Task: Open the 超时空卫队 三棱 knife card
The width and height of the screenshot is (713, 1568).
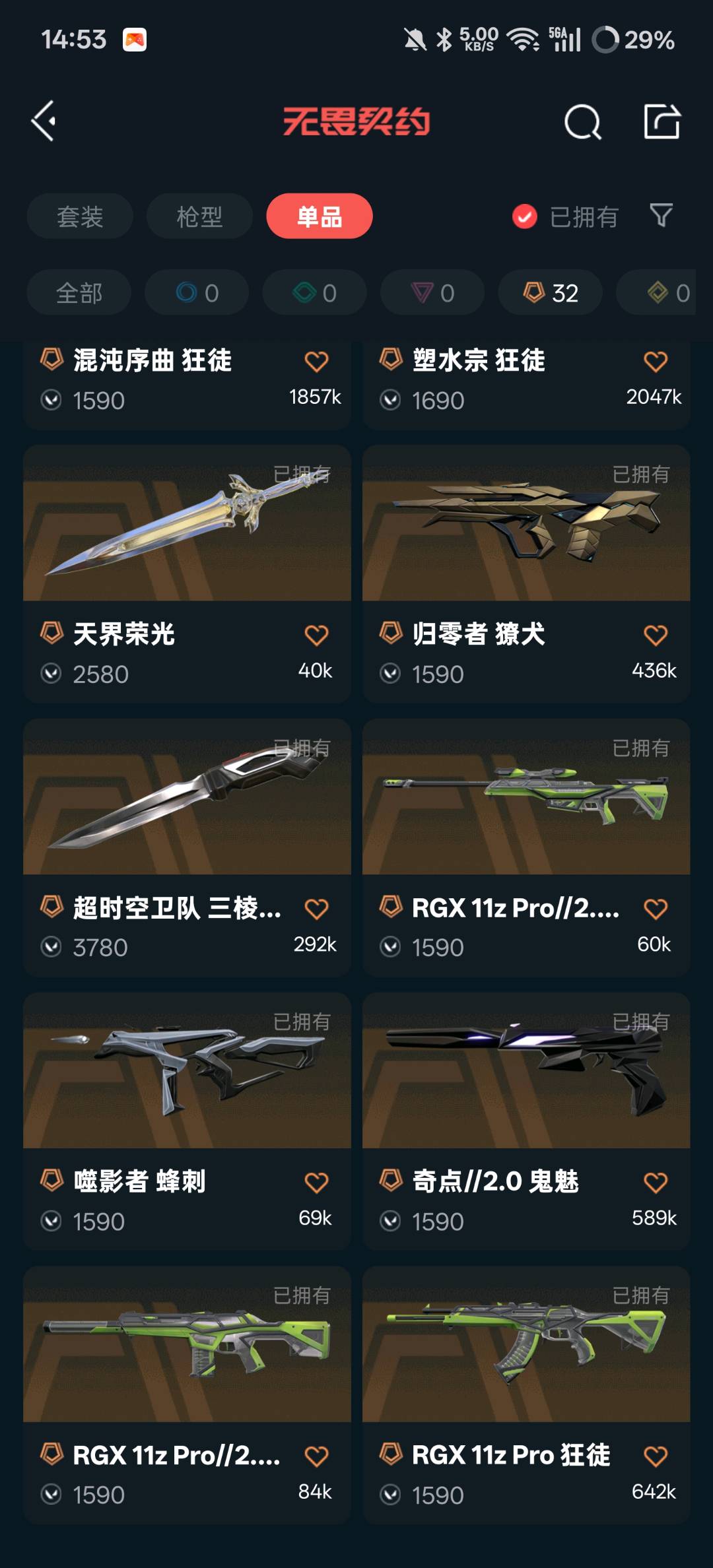Action: [x=187, y=848]
